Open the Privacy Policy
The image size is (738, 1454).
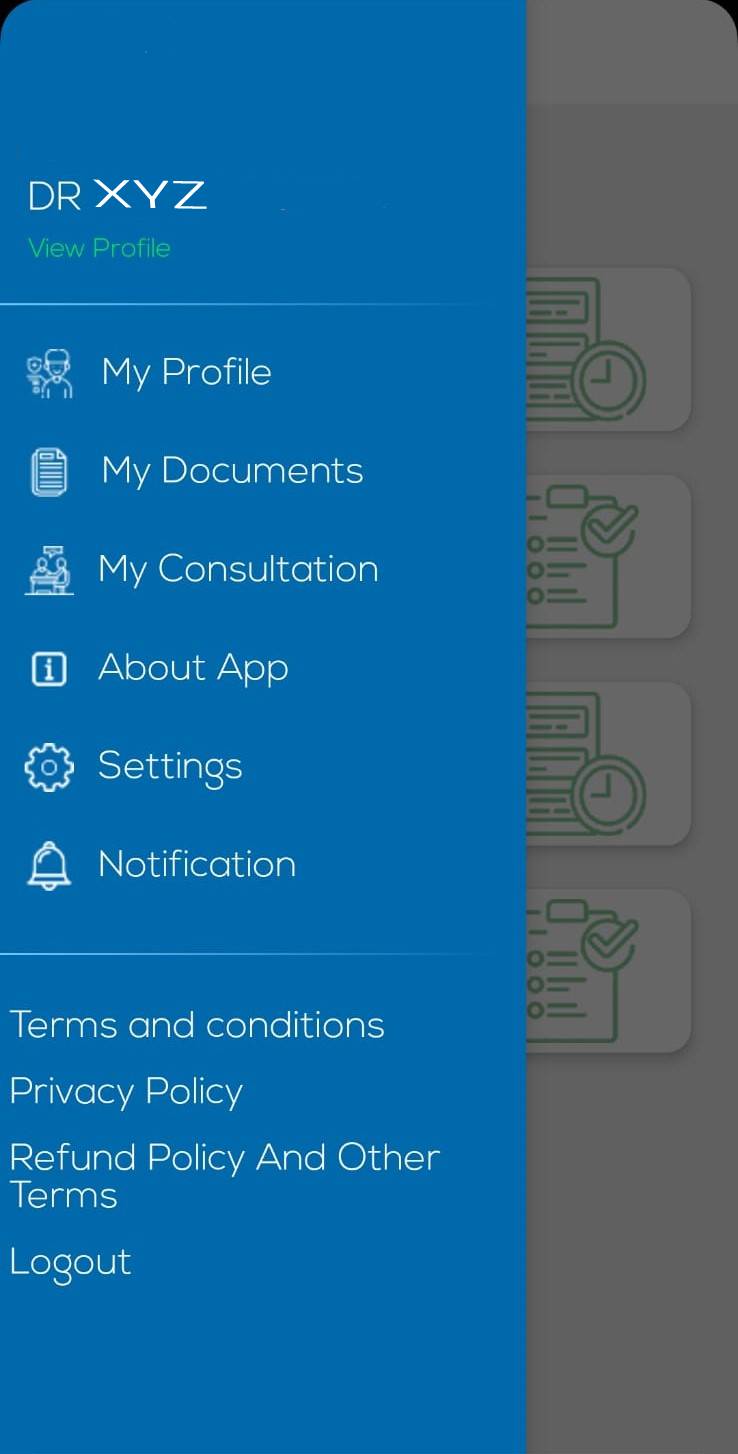point(126,1091)
